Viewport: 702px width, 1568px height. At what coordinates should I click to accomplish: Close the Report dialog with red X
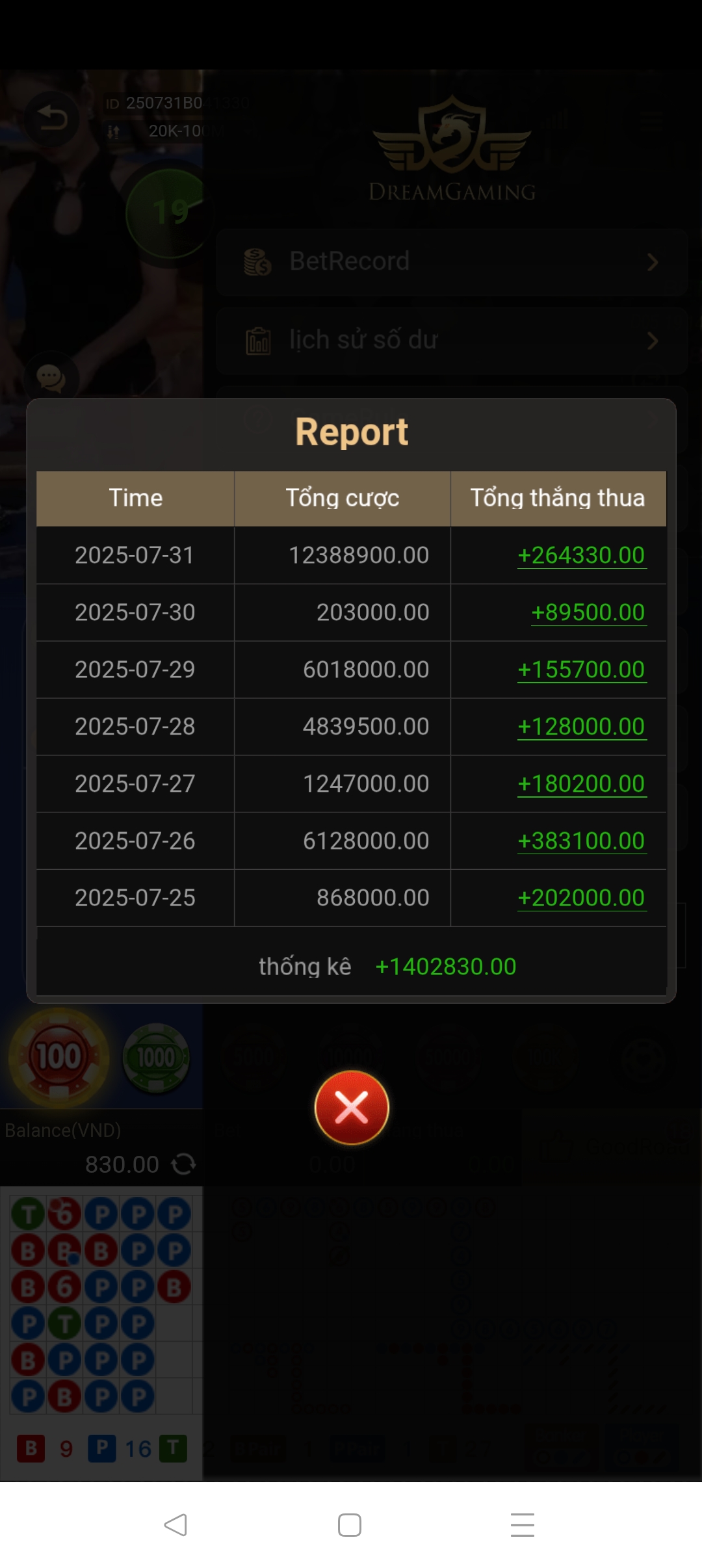[x=352, y=1107]
